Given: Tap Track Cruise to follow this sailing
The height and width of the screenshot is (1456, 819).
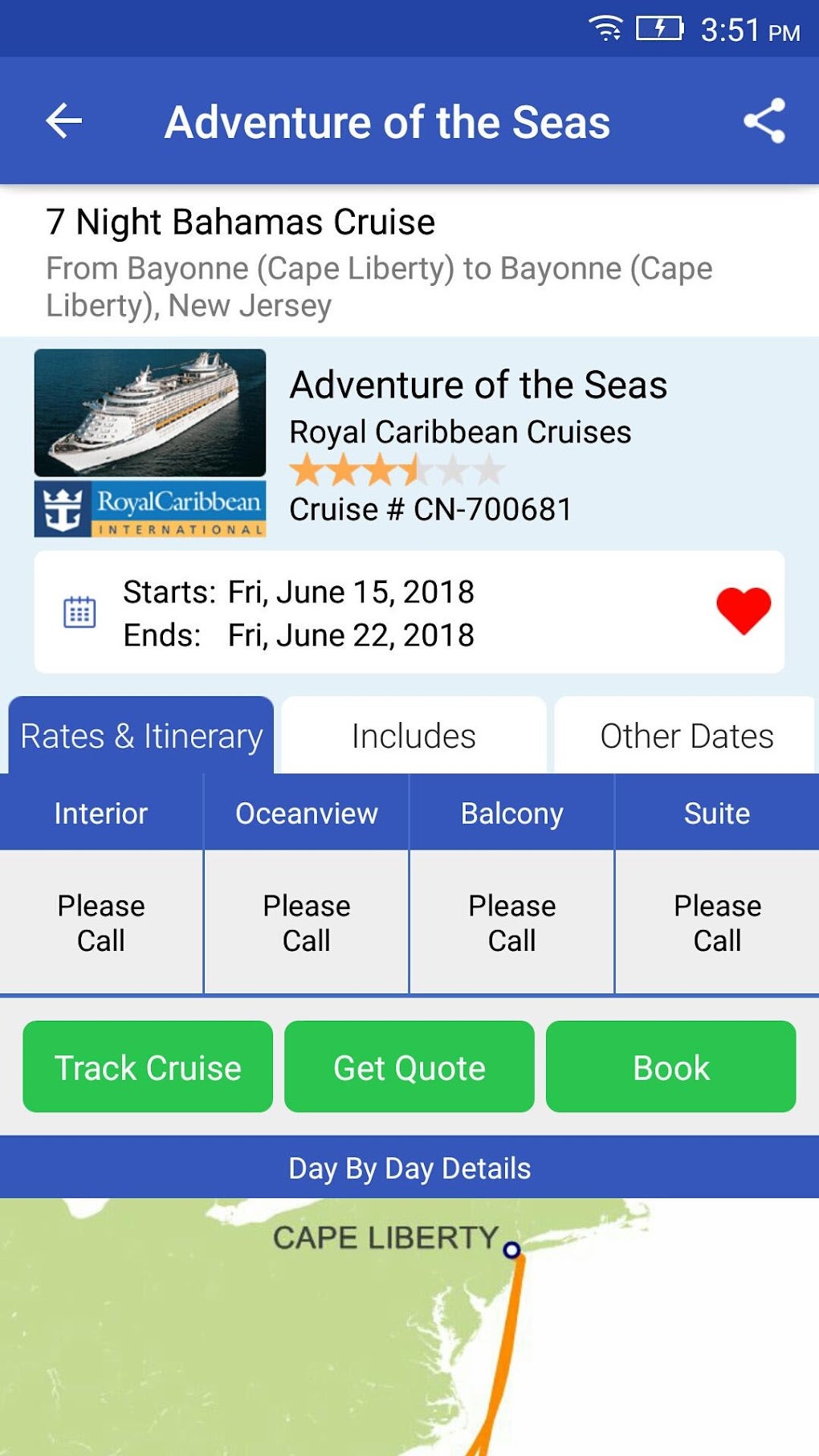Looking at the screenshot, I should [x=146, y=1067].
